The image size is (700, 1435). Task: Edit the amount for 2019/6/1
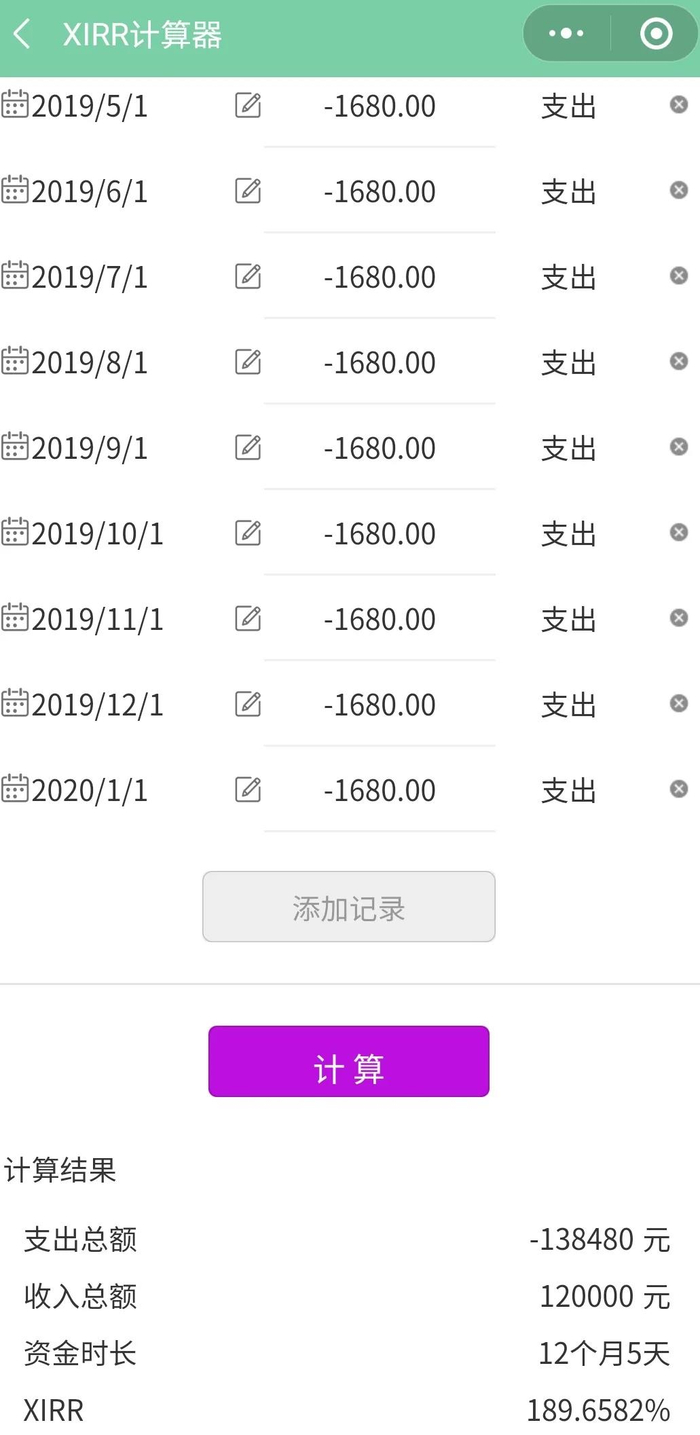click(x=380, y=191)
